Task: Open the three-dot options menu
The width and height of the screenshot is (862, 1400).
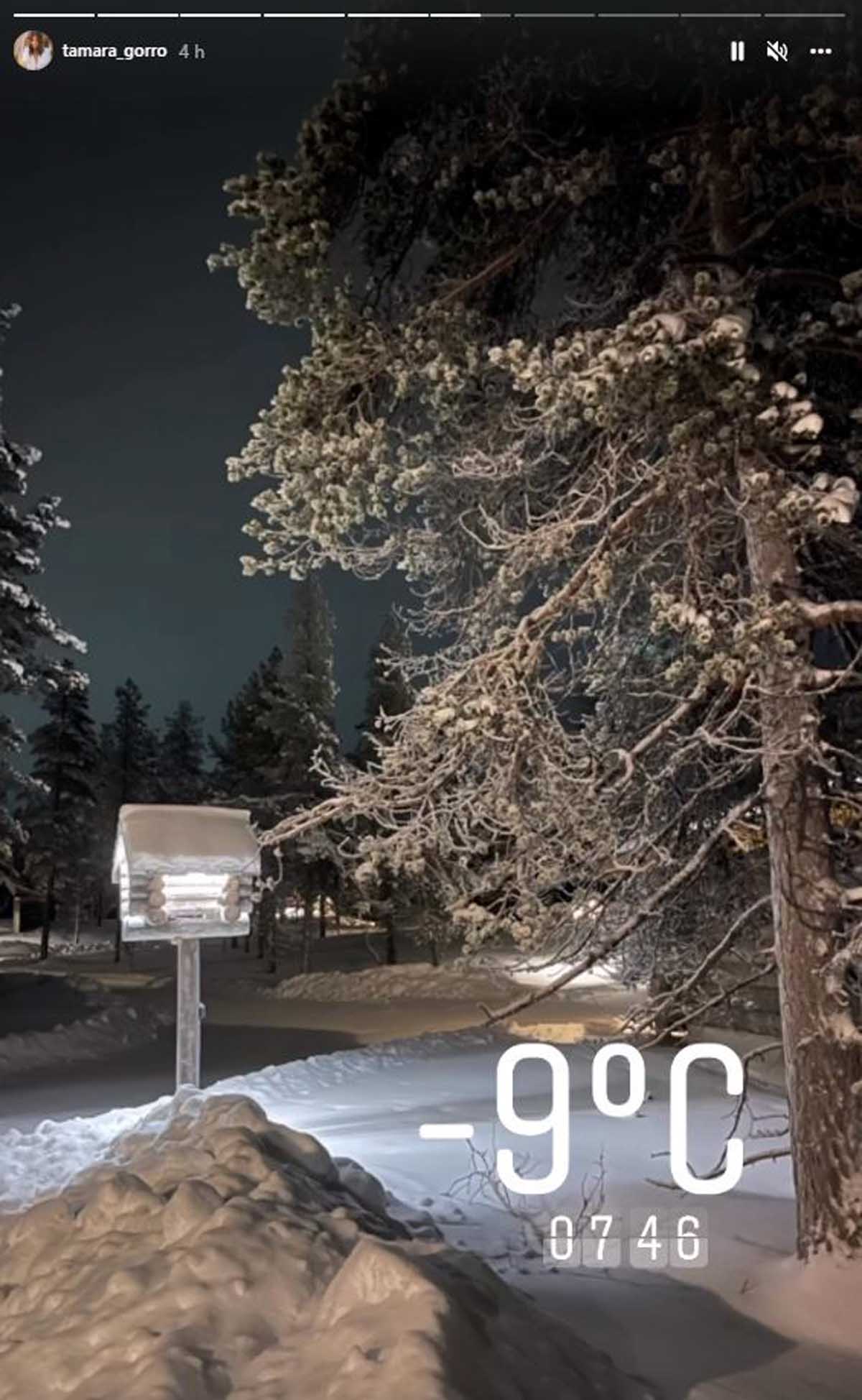Action: tap(821, 52)
